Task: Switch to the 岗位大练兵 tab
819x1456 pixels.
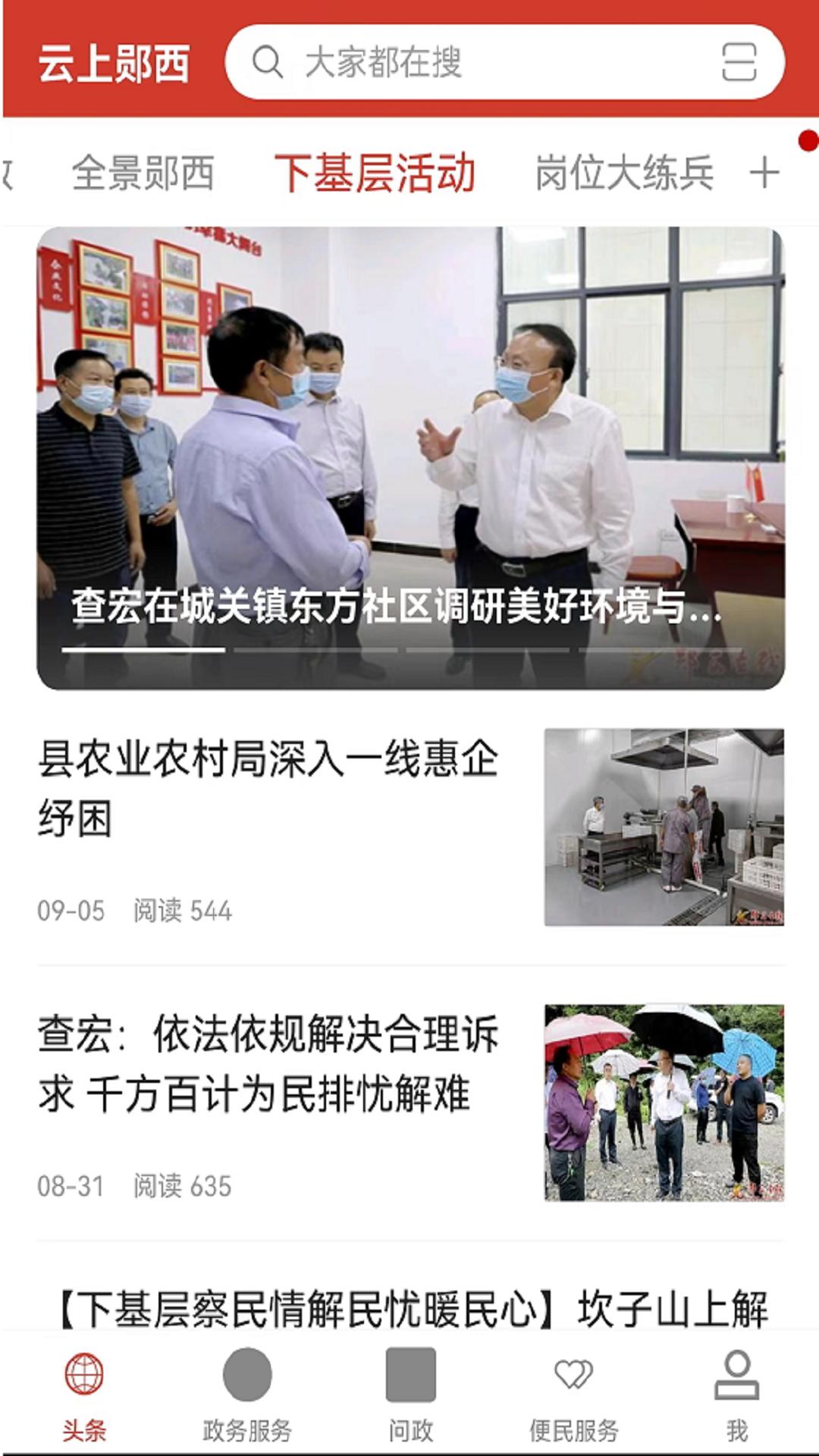Action: (623, 174)
